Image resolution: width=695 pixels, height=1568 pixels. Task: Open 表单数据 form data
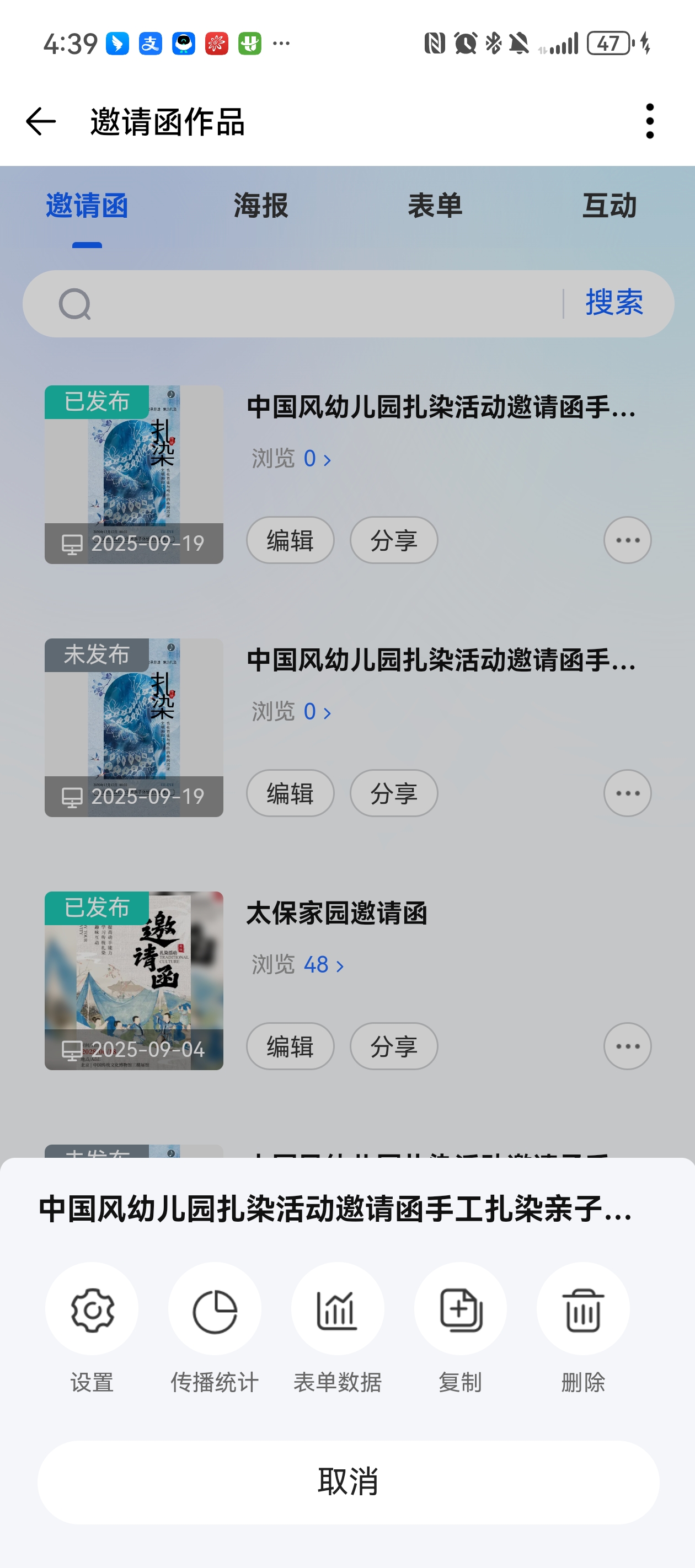[338, 1310]
